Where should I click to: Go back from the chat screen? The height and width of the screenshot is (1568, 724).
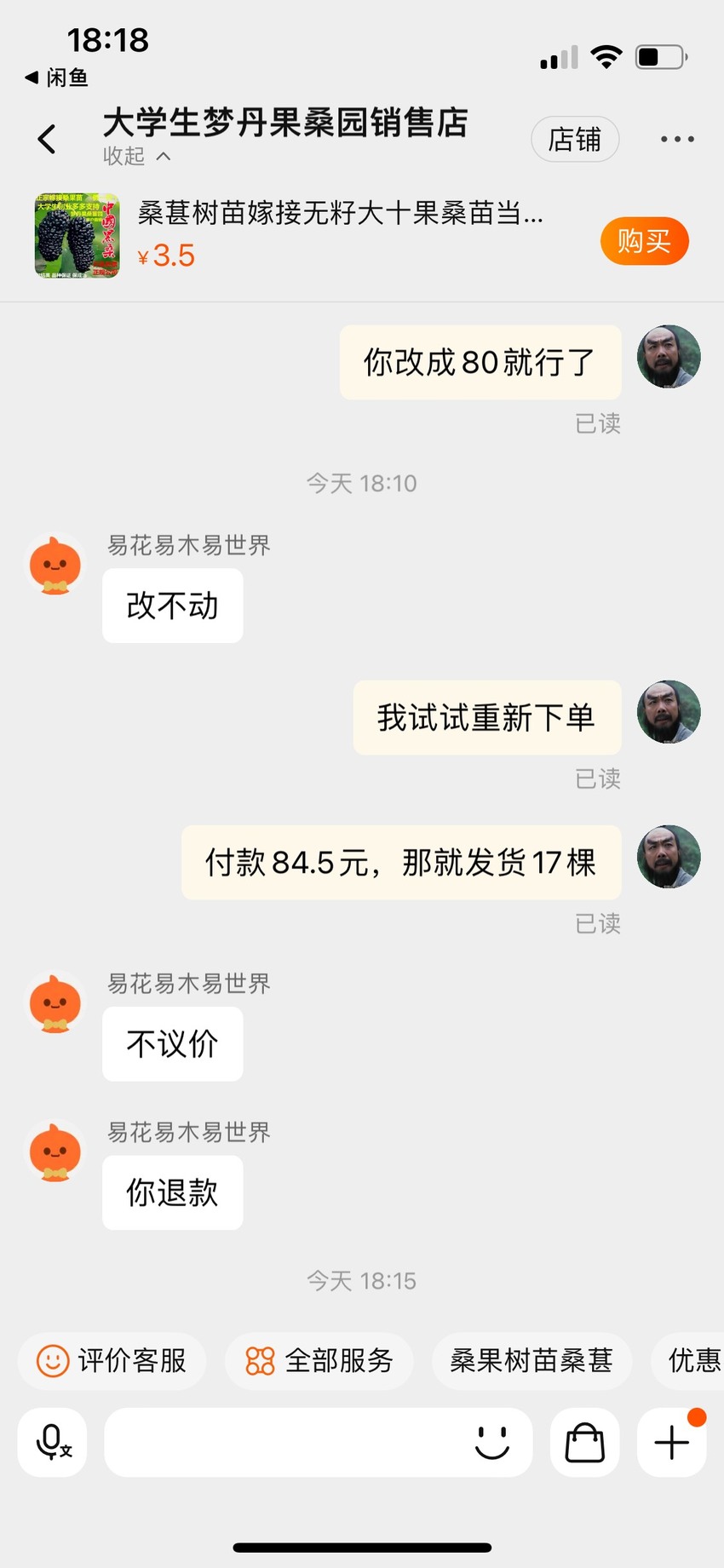click(48, 139)
